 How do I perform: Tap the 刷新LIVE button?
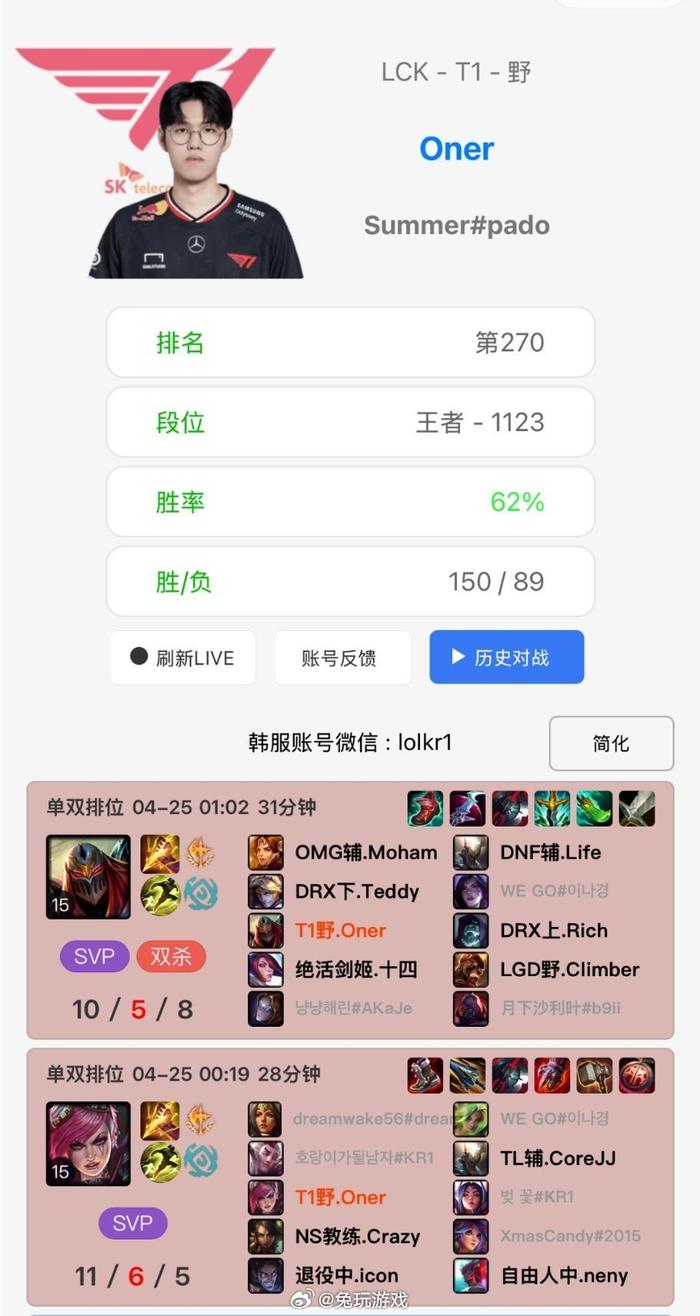tap(182, 658)
